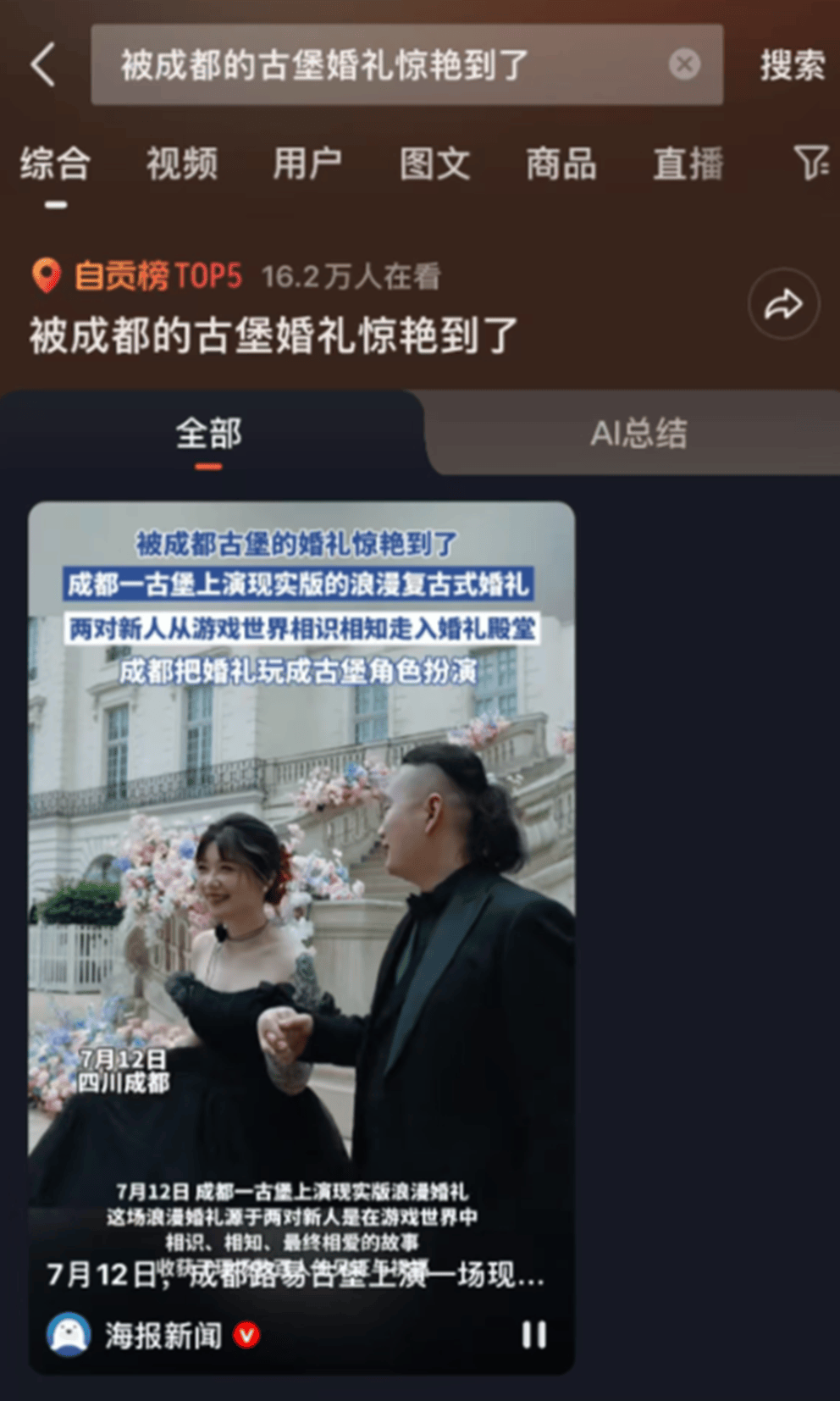Open the castle wedding video card
The image size is (840, 1401).
point(301,889)
